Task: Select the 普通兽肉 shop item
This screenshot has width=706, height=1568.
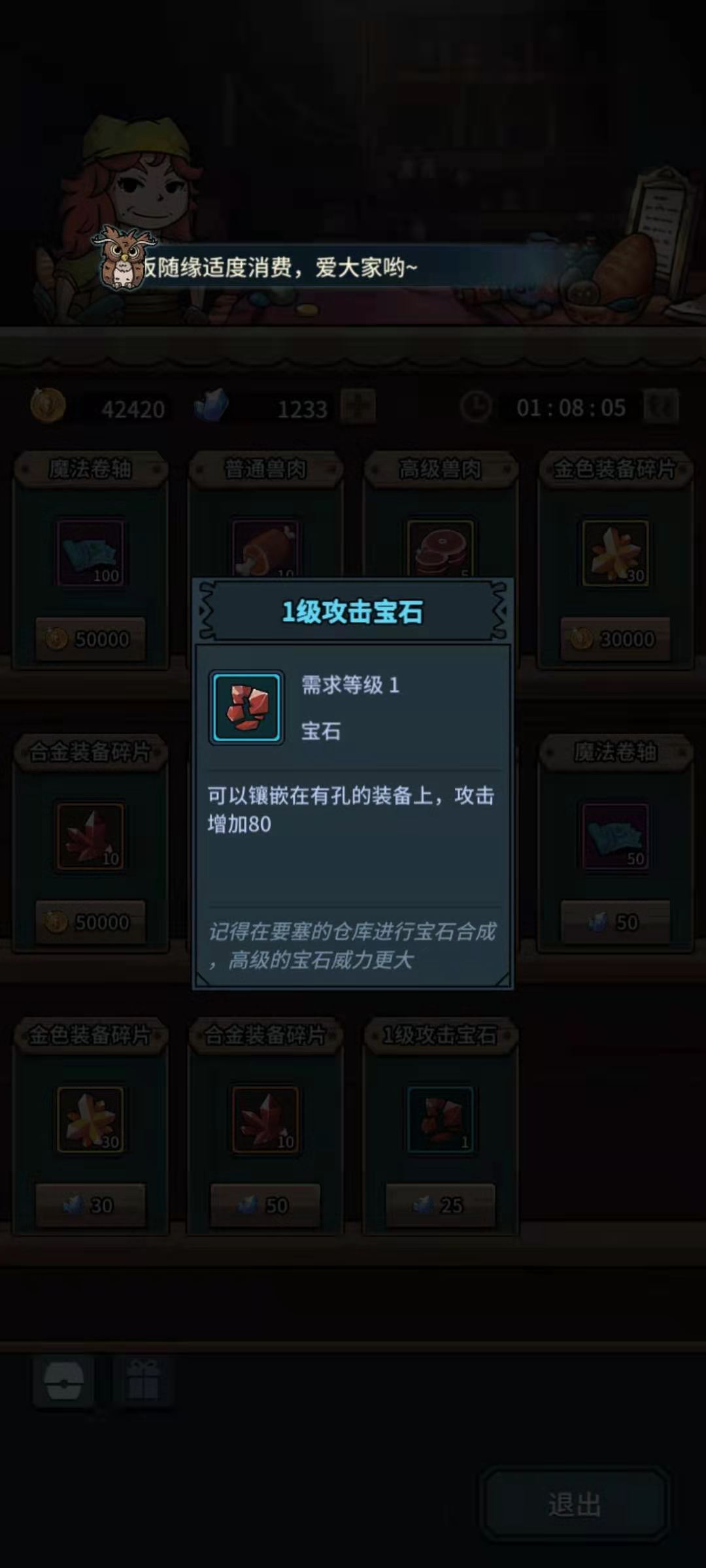Action: tap(265, 547)
